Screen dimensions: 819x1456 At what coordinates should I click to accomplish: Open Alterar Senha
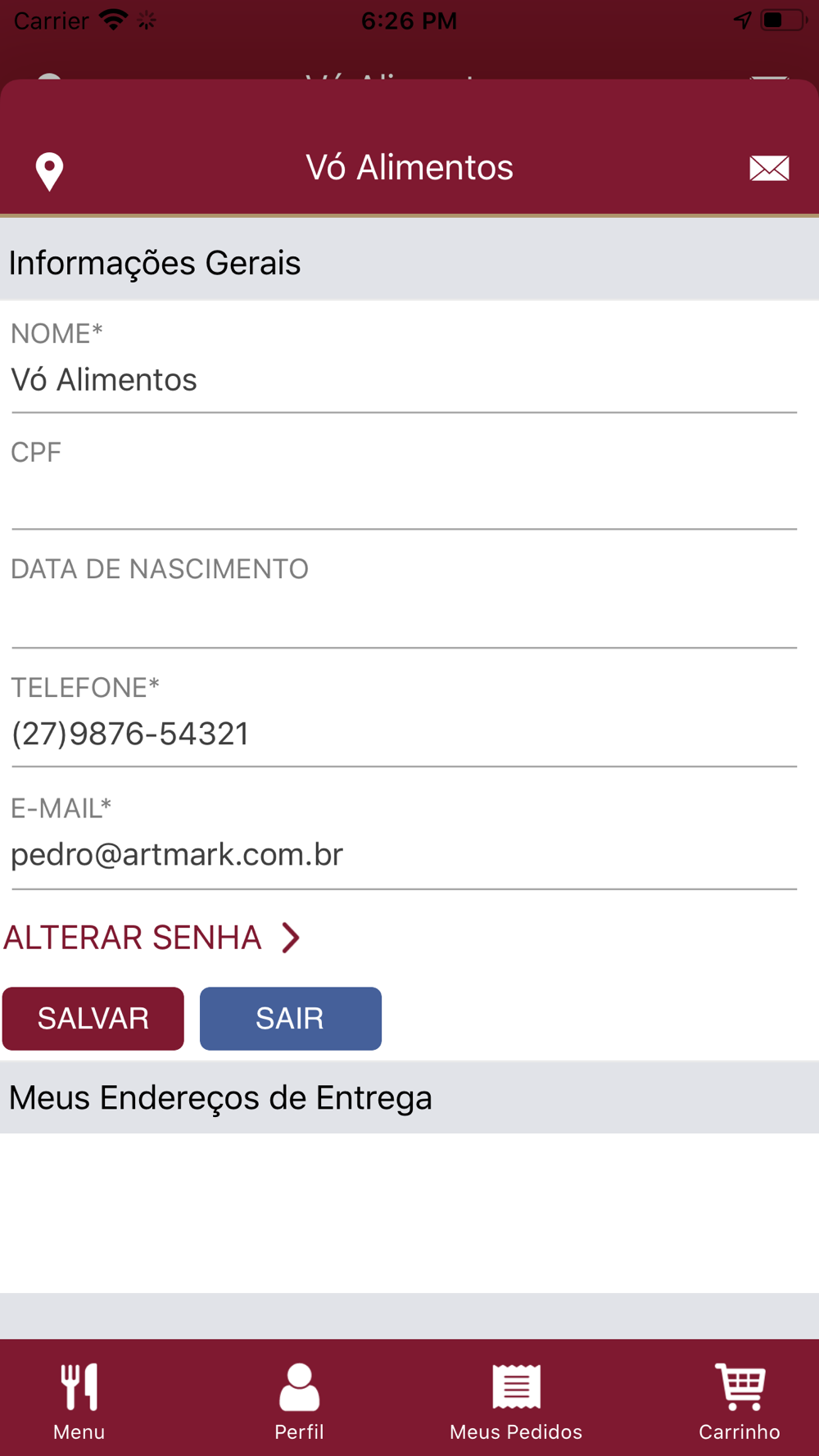(152, 938)
